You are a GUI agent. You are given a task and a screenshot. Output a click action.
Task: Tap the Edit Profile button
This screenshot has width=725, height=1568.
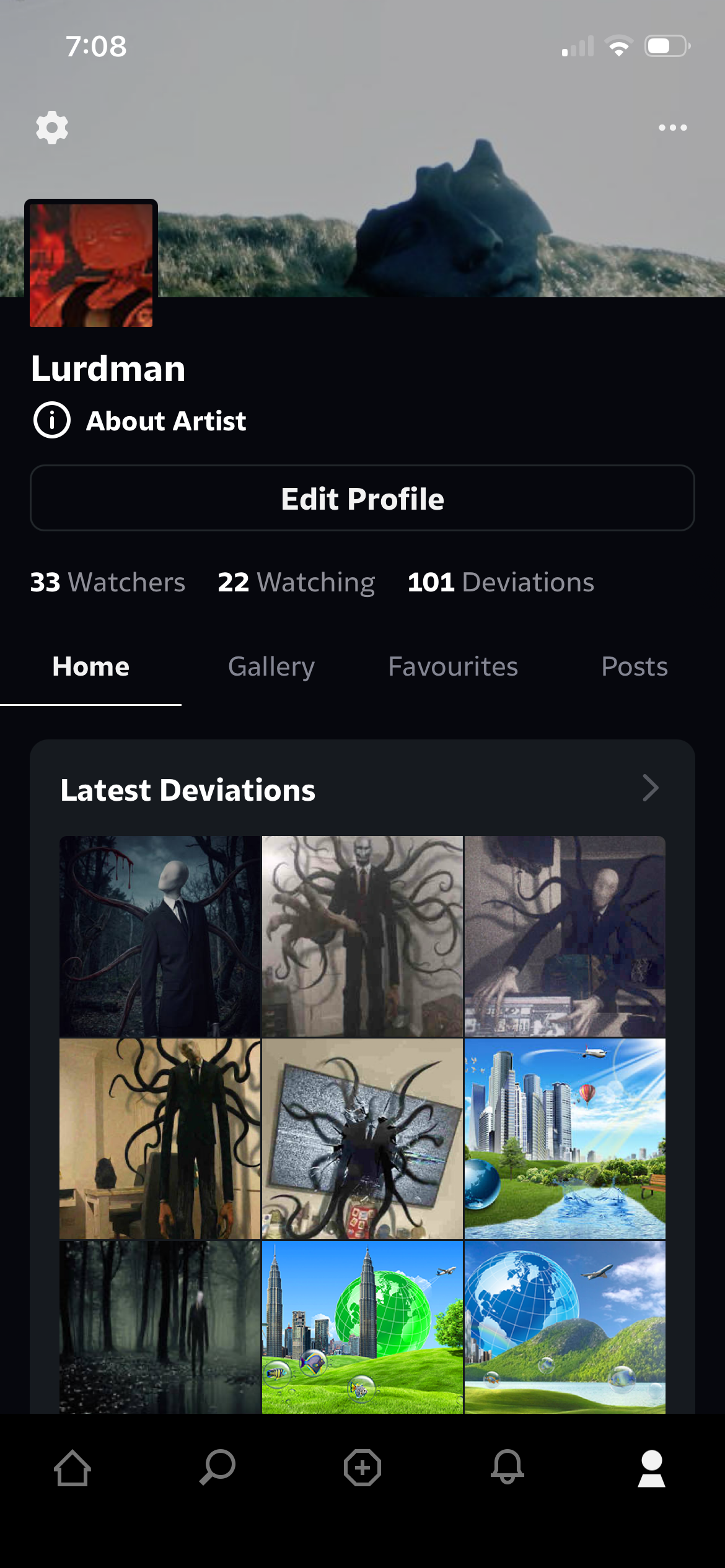coord(362,499)
